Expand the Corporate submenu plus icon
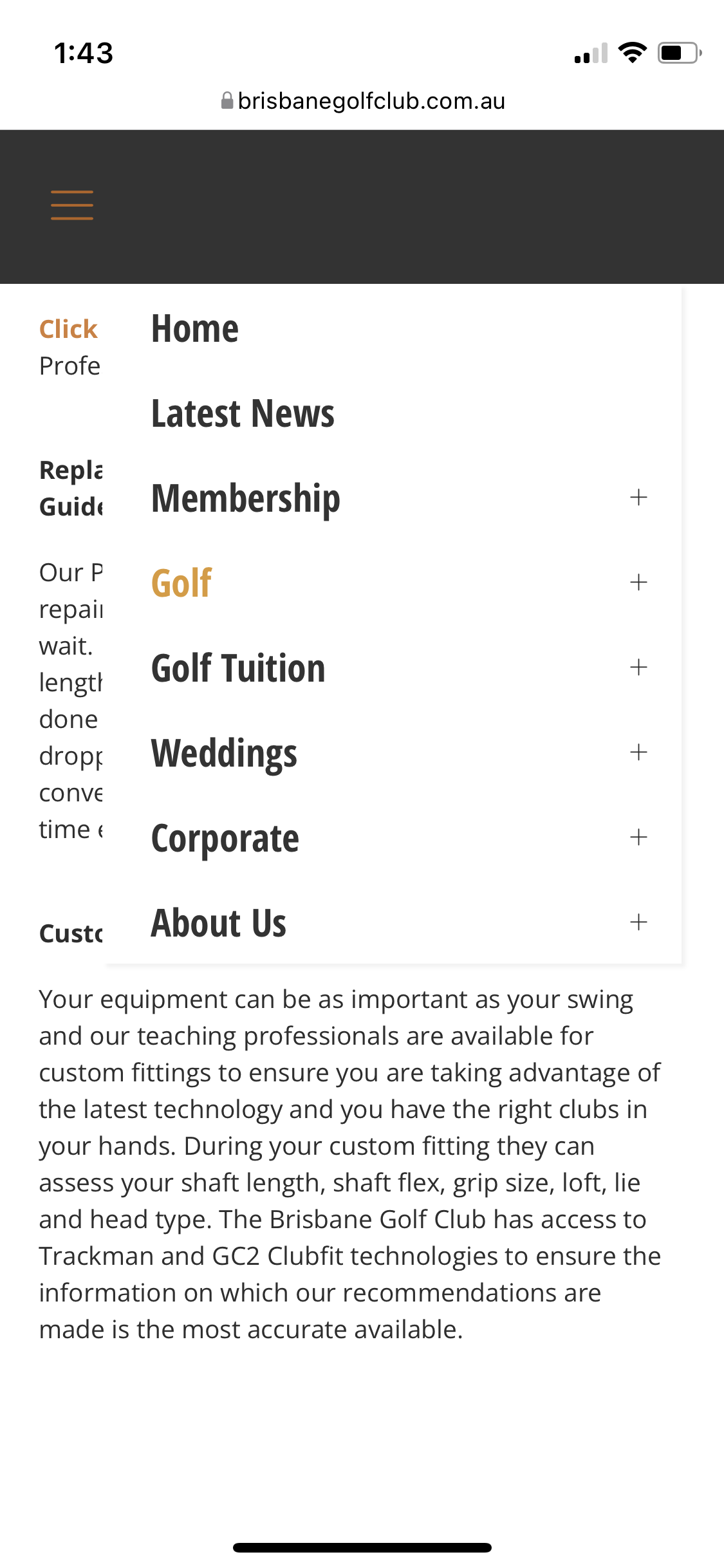Image resolution: width=724 pixels, height=1568 pixels. click(638, 837)
